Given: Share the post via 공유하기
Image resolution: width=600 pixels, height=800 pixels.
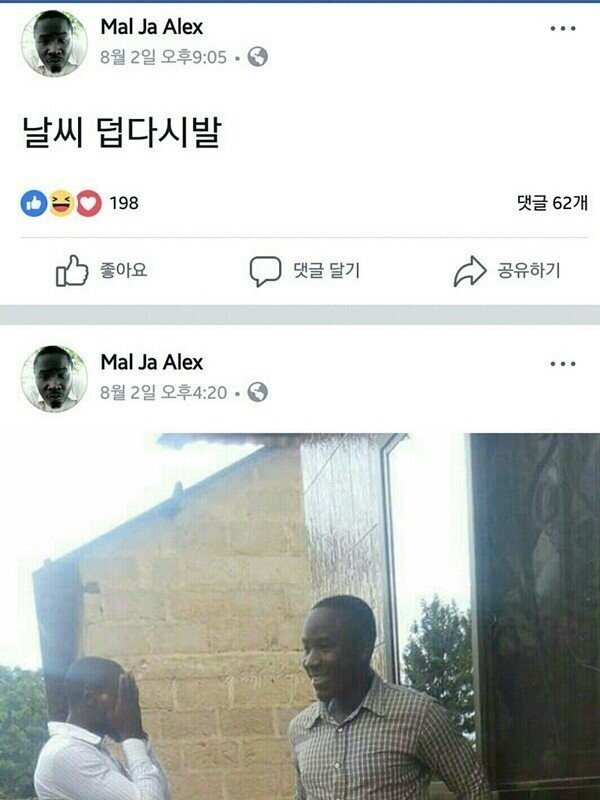Looking at the screenshot, I should point(507,271).
